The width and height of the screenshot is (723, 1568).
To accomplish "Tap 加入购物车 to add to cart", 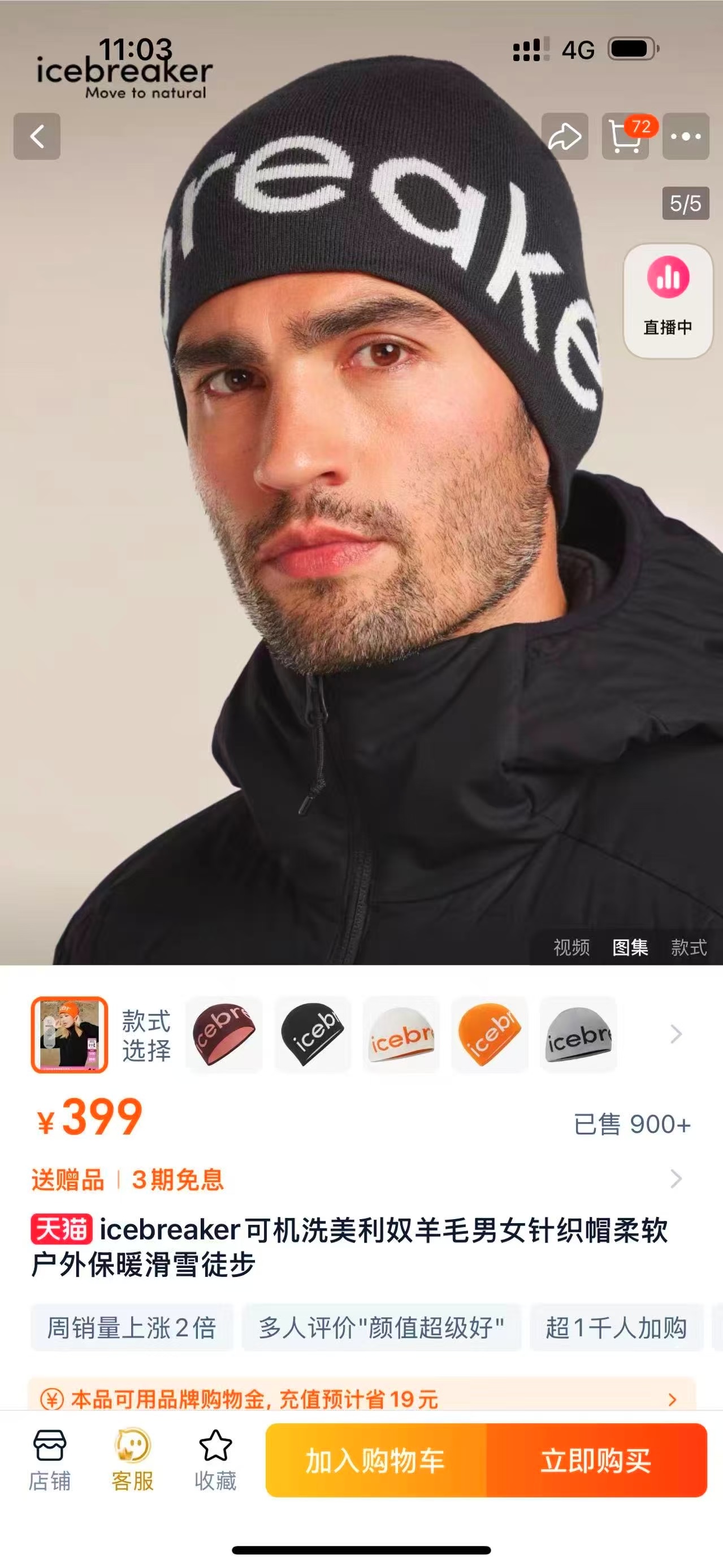I will pos(375,1460).
